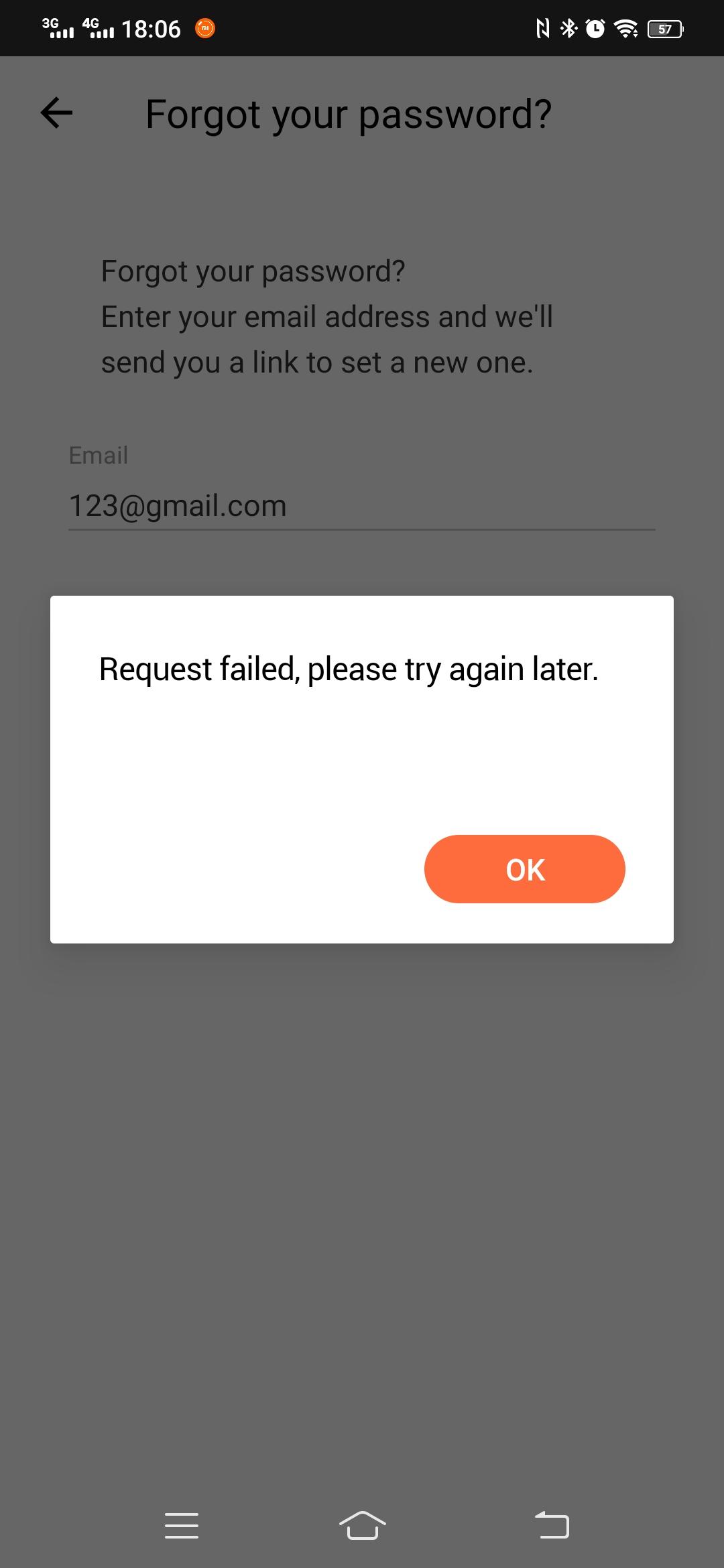Open the recent apps menu

[x=182, y=1525]
